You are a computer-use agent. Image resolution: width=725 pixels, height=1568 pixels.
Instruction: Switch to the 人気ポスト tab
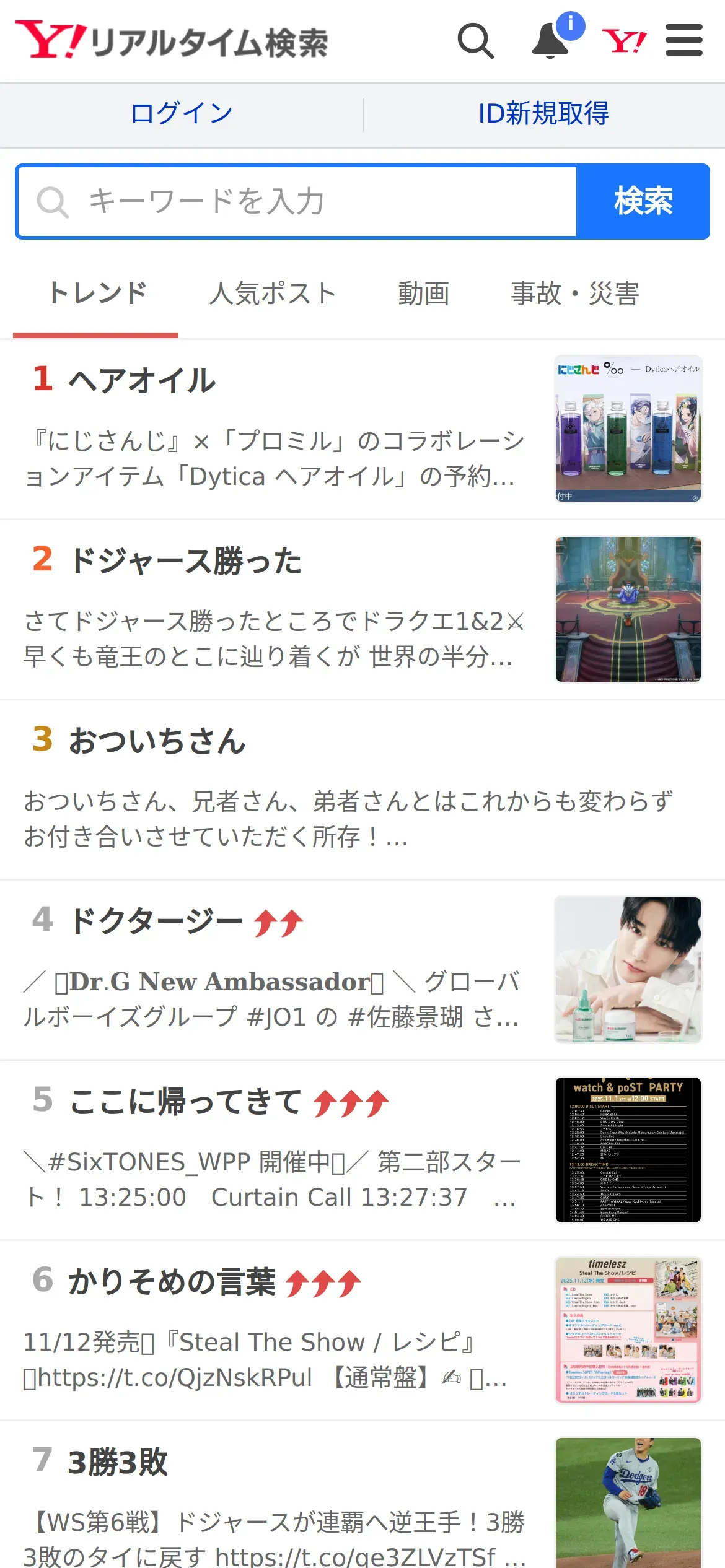[273, 294]
